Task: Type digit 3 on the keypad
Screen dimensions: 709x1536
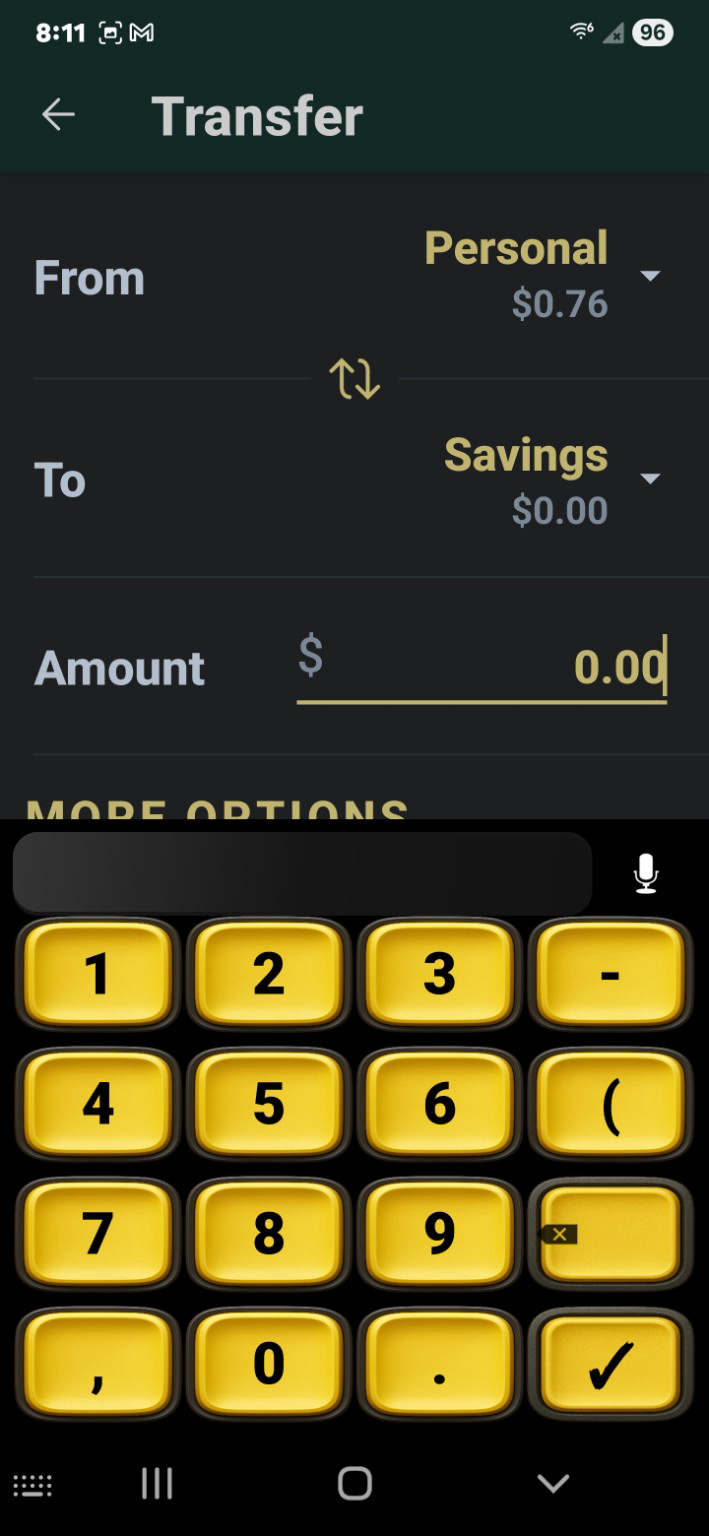Action: [x=439, y=973]
